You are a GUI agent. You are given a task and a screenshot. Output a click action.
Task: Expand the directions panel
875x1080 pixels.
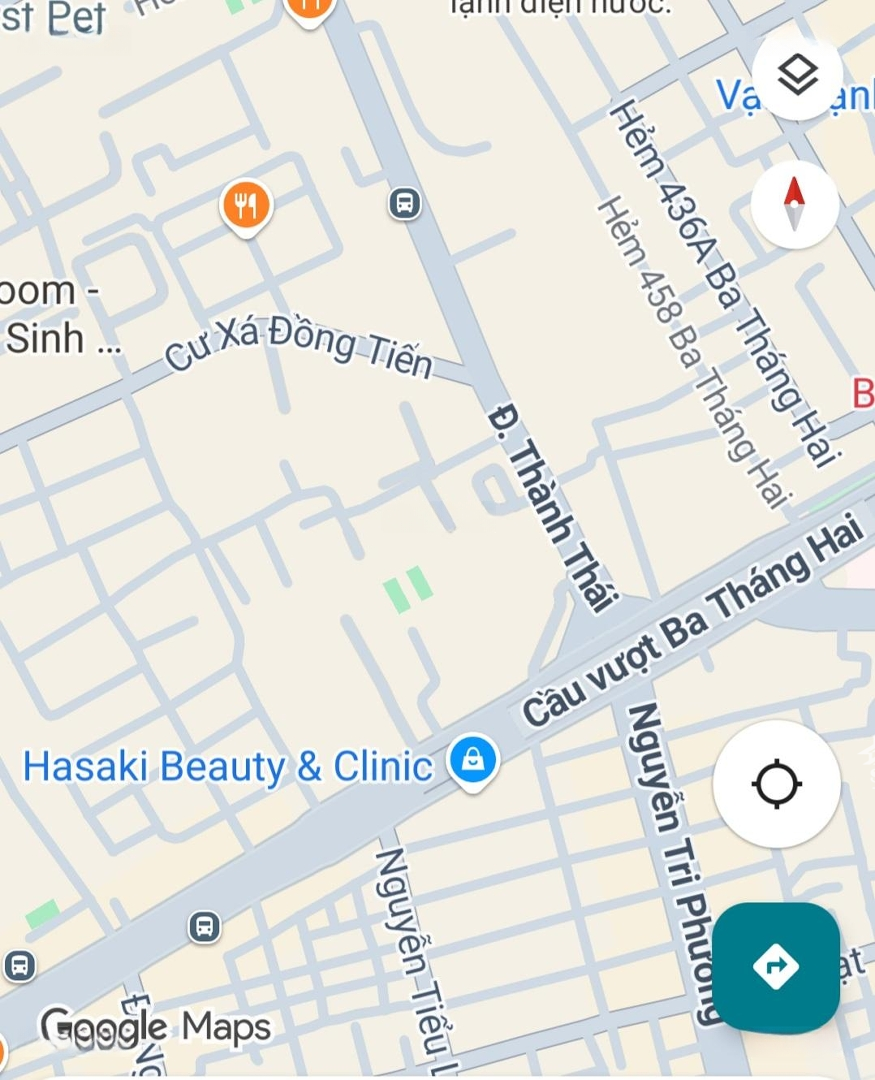(776, 967)
